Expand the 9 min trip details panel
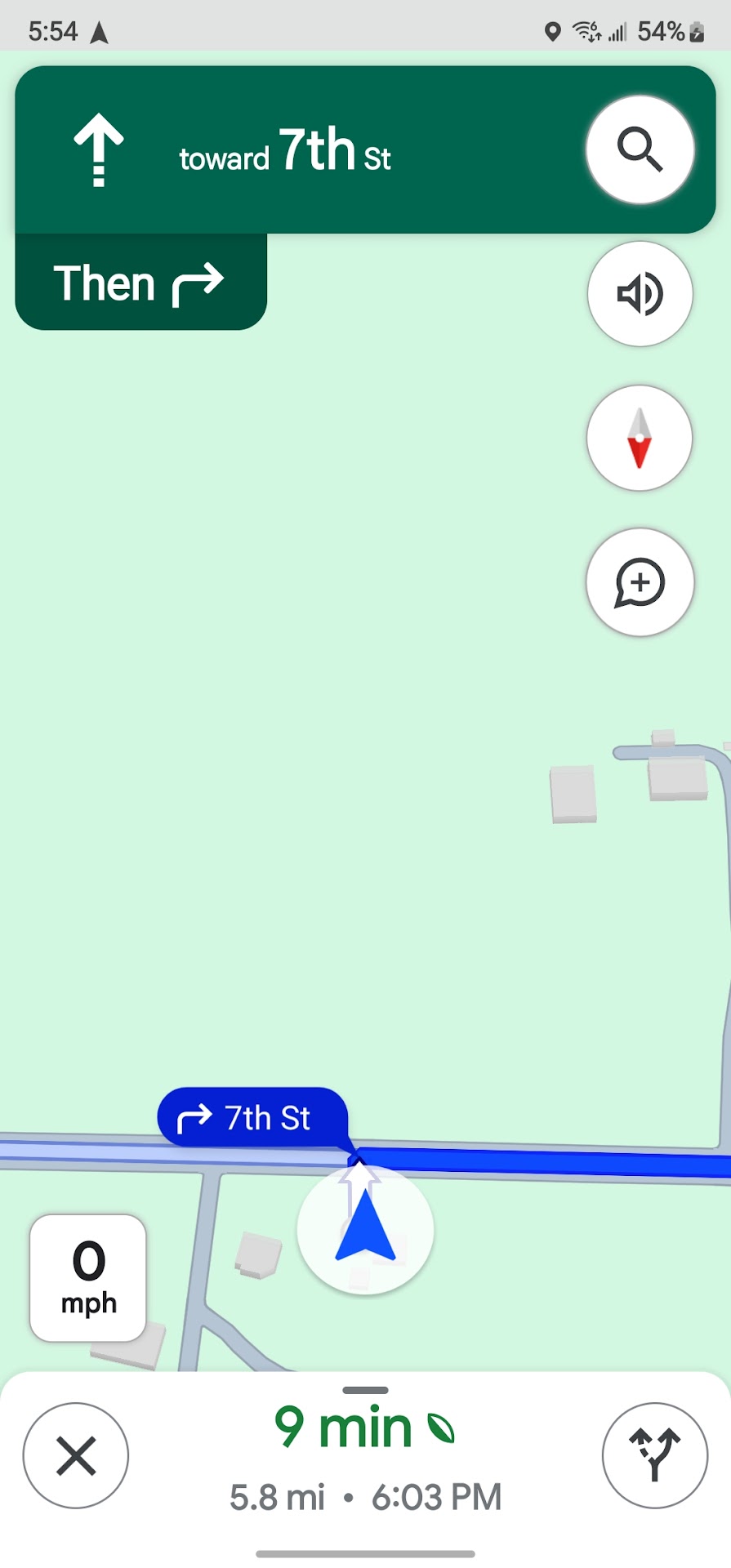Image resolution: width=731 pixels, height=1568 pixels. pos(365,1454)
